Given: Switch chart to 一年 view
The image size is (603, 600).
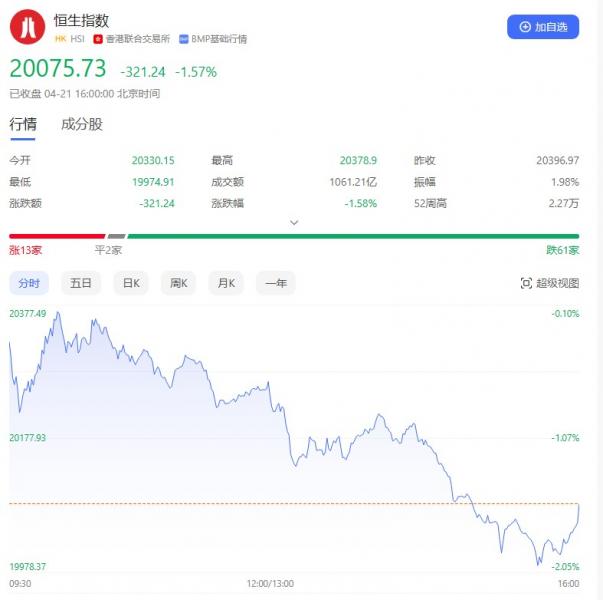Looking at the screenshot, I should pyautogui.click(x=276, y=283).
